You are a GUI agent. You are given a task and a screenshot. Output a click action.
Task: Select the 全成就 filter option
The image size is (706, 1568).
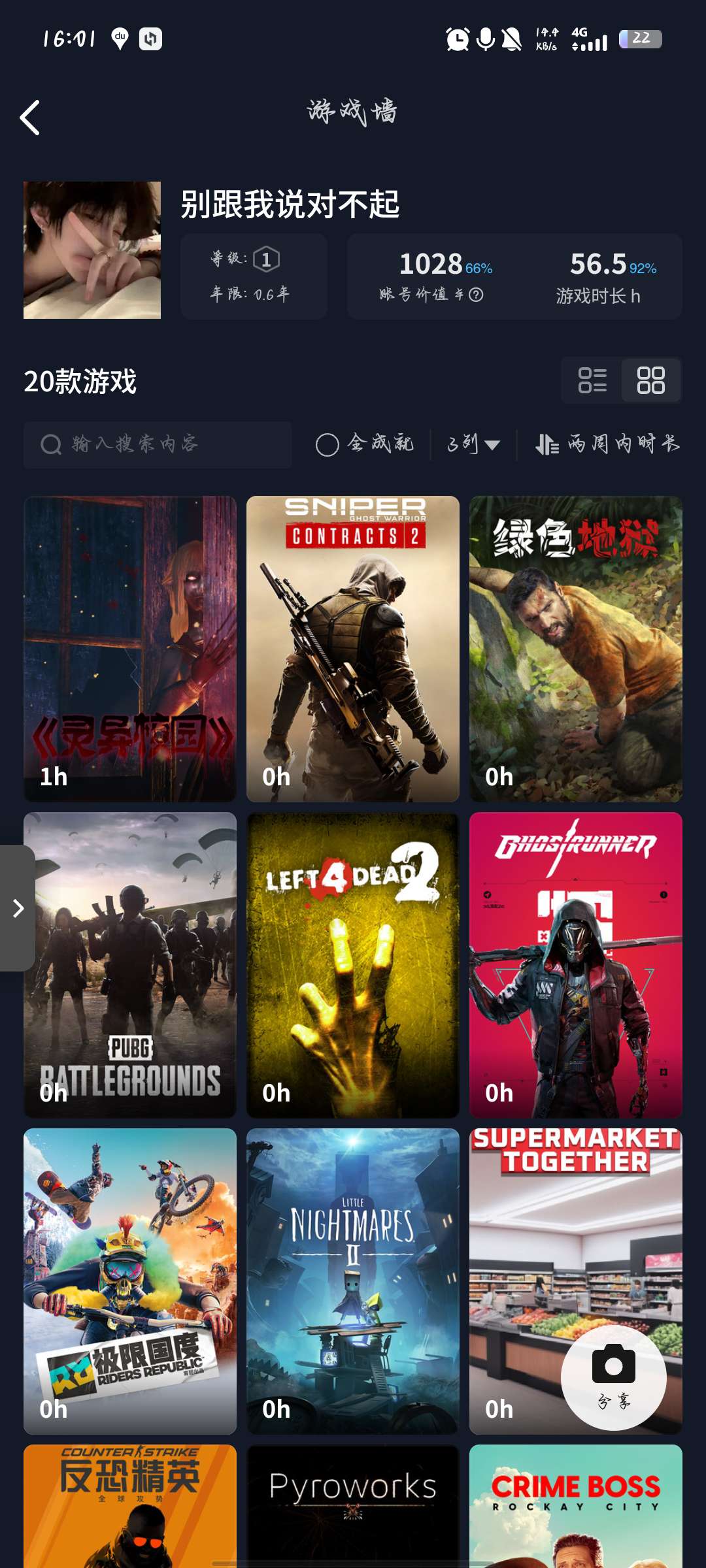[x=364, y=444]
